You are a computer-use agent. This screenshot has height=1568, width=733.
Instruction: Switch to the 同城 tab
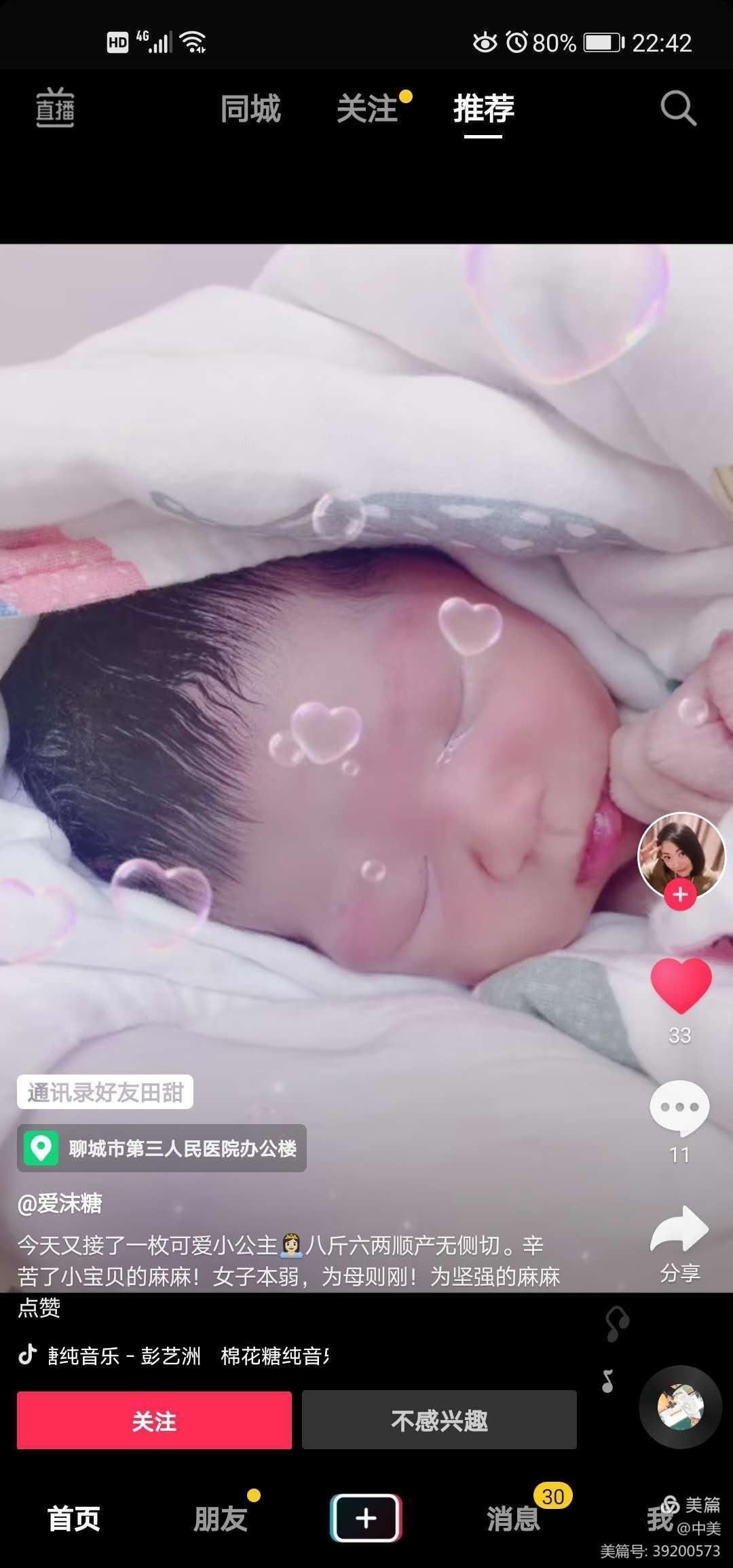pos(250,109)
